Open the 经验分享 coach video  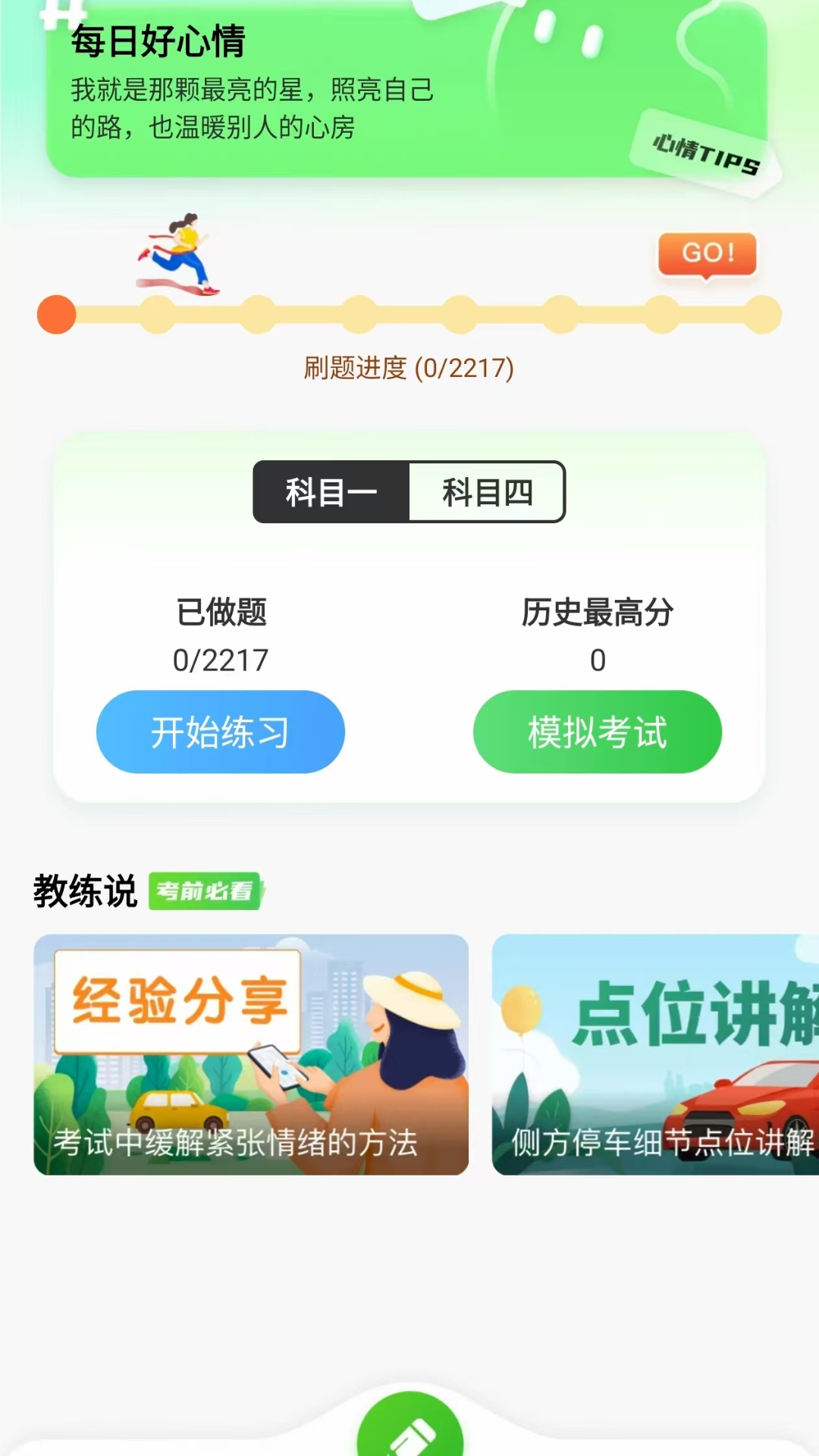click(250, 1054)
